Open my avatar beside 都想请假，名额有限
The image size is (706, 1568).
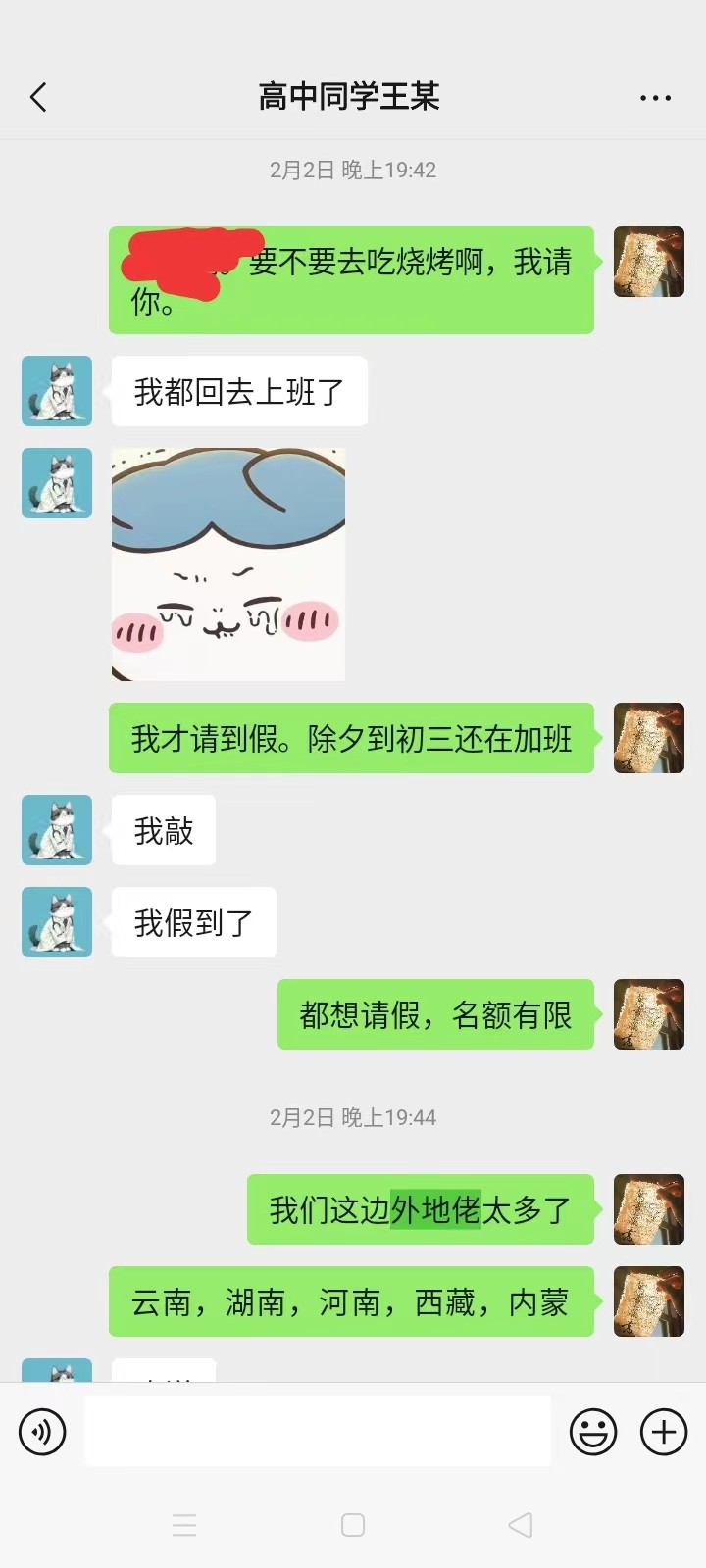pyautogui.click(x=648, y=1014)
